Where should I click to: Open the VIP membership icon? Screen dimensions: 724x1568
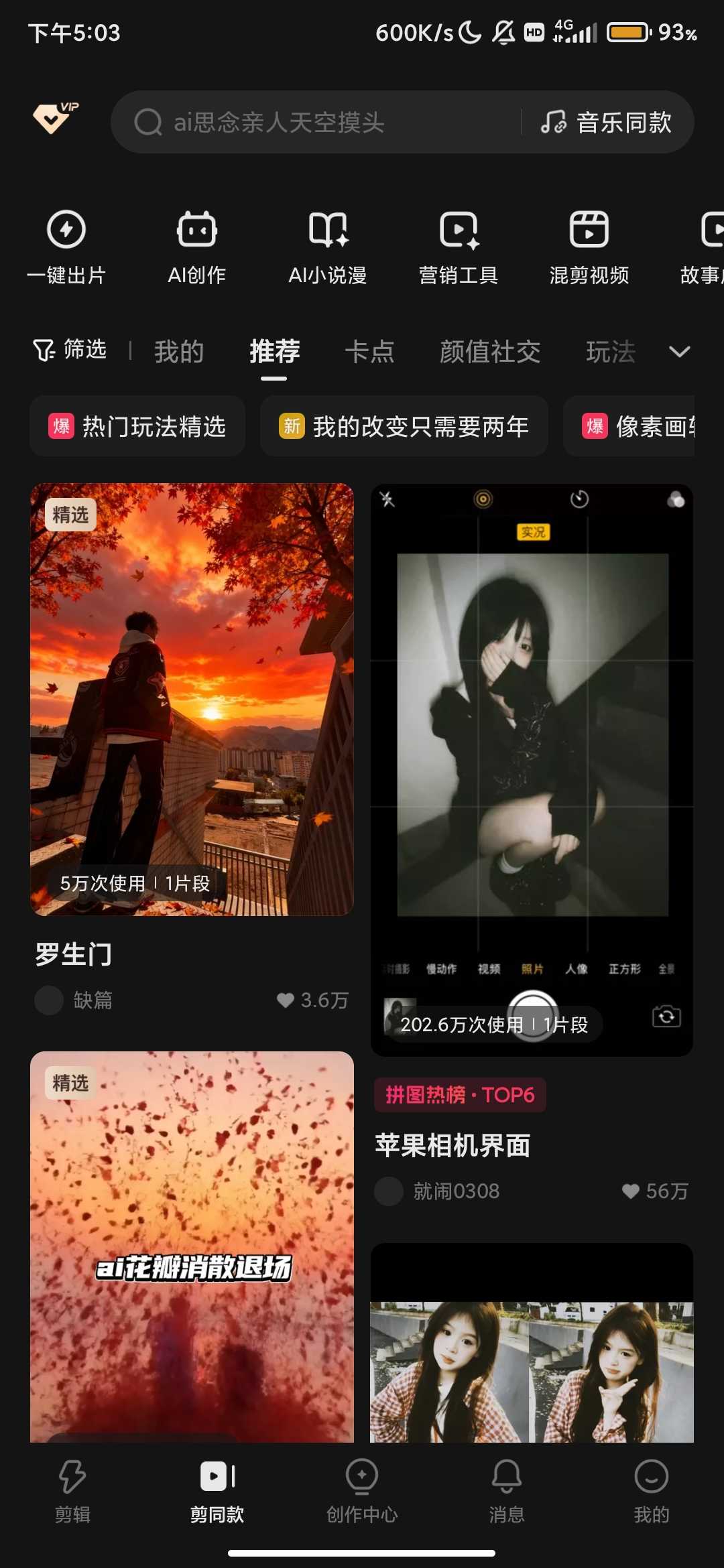tap(55, 119)
